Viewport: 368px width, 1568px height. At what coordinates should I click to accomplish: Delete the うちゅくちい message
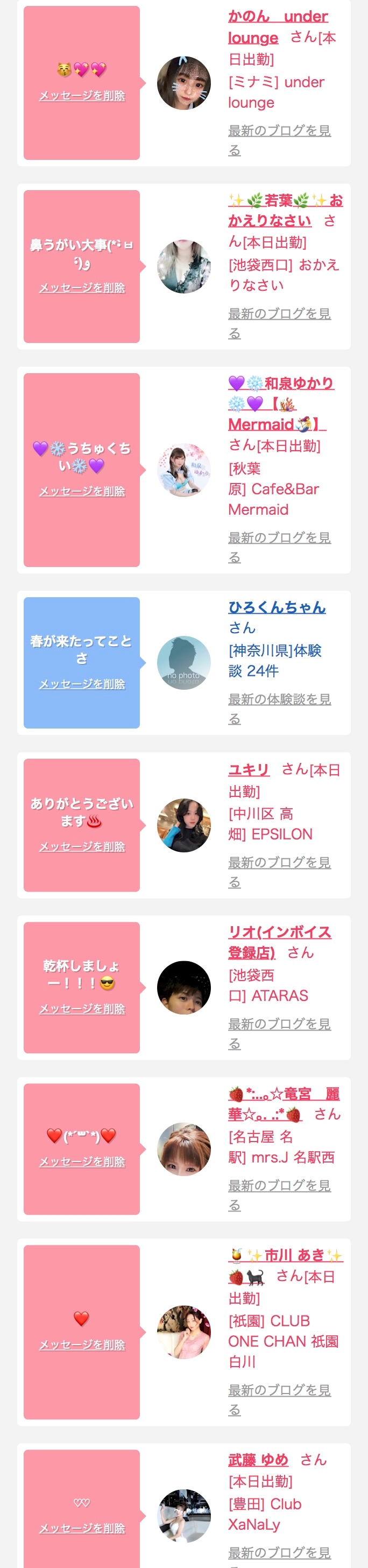pos(82,492)
